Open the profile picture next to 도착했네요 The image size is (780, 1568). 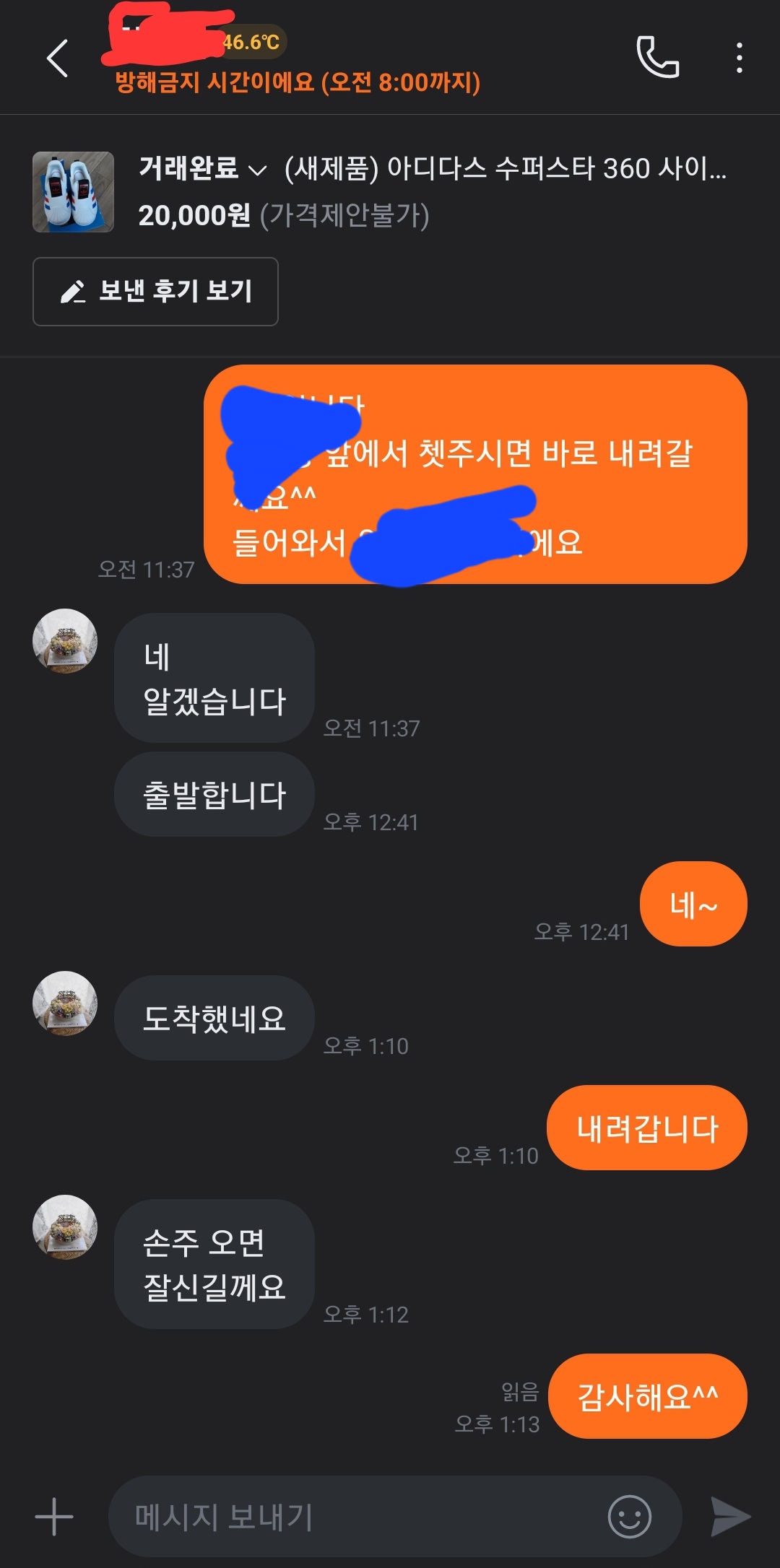[65, 1003]
